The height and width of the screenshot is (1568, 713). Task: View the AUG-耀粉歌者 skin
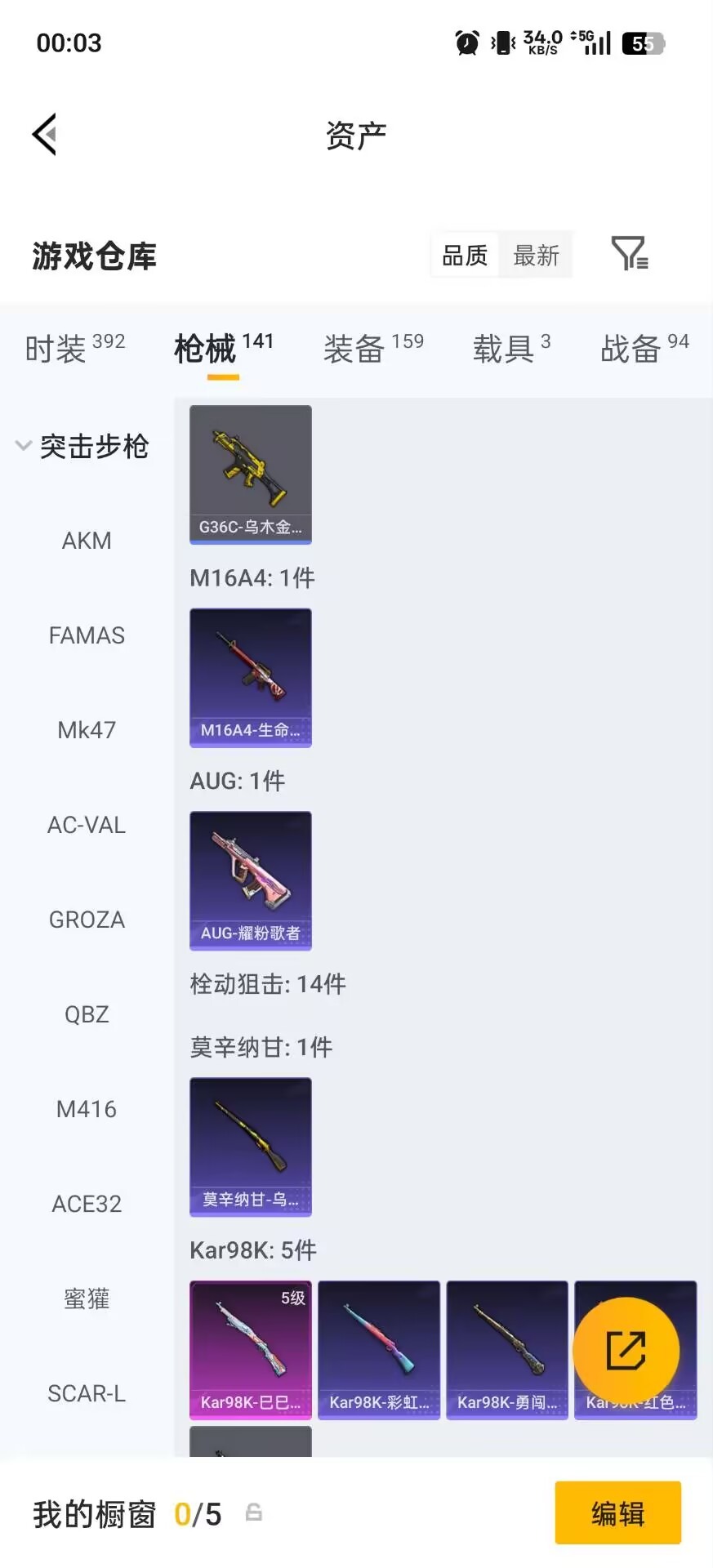click(250, 881)
